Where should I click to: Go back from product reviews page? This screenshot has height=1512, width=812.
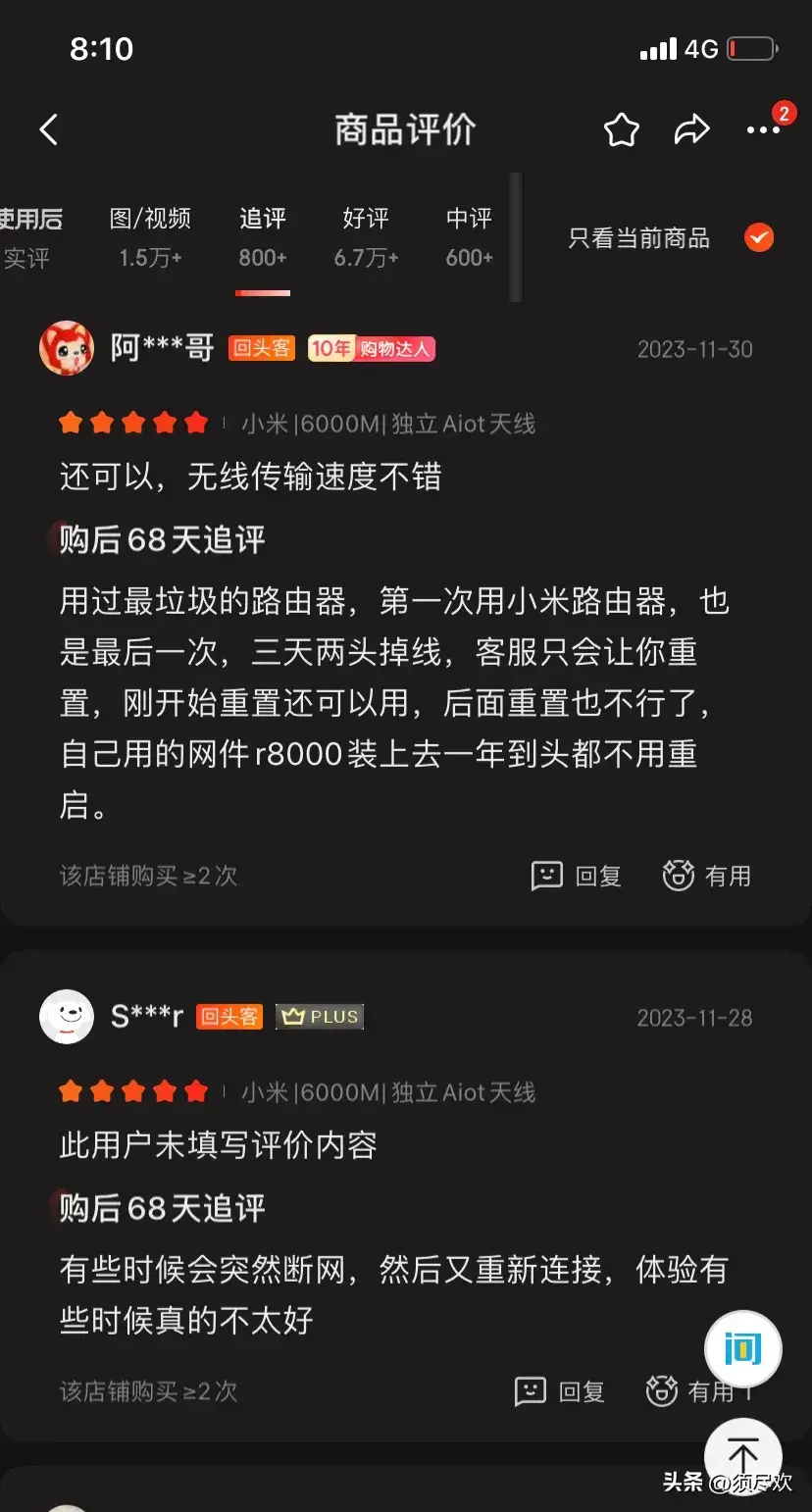click(49, 129)
